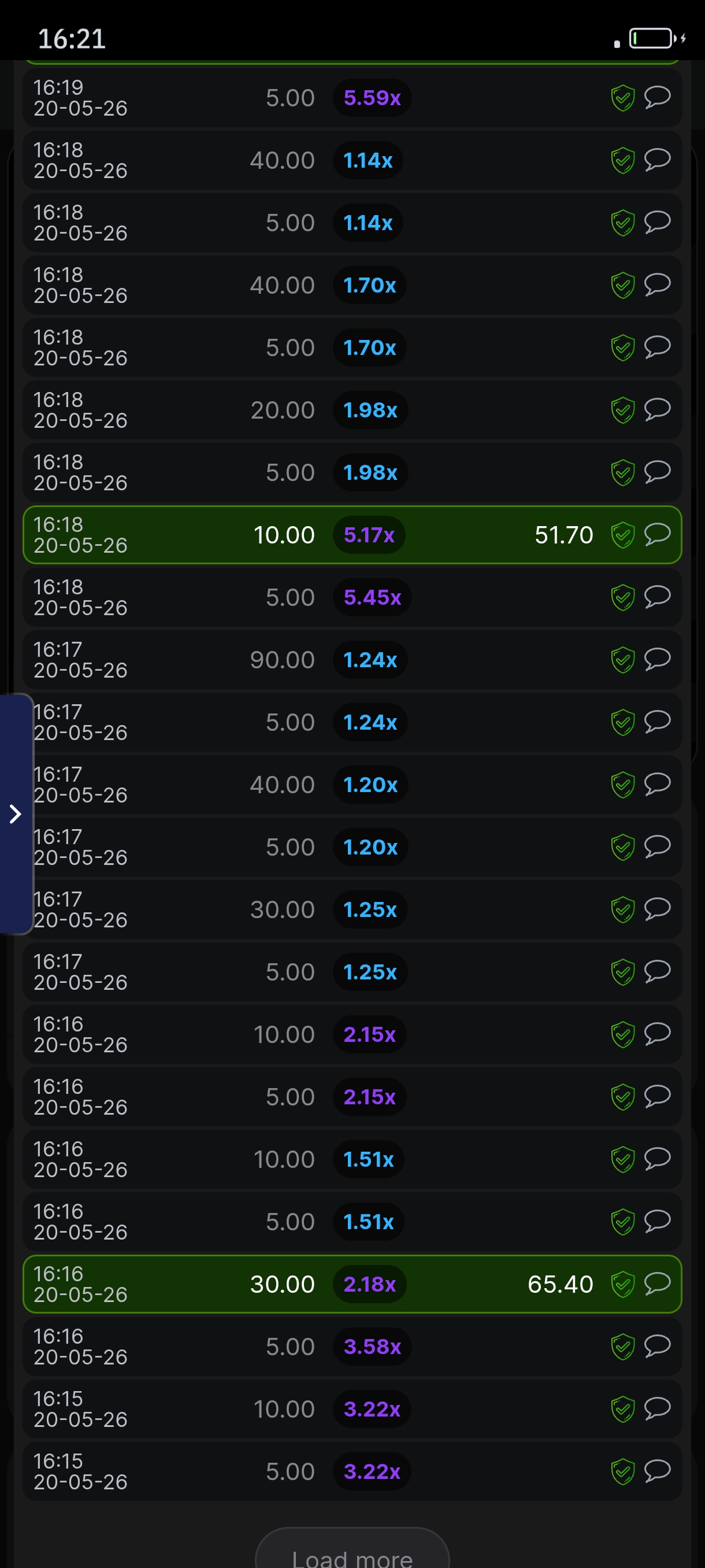705x1568 pixels.
Task: Open the 5.59x multiplier badge
Action: [372, 98]
